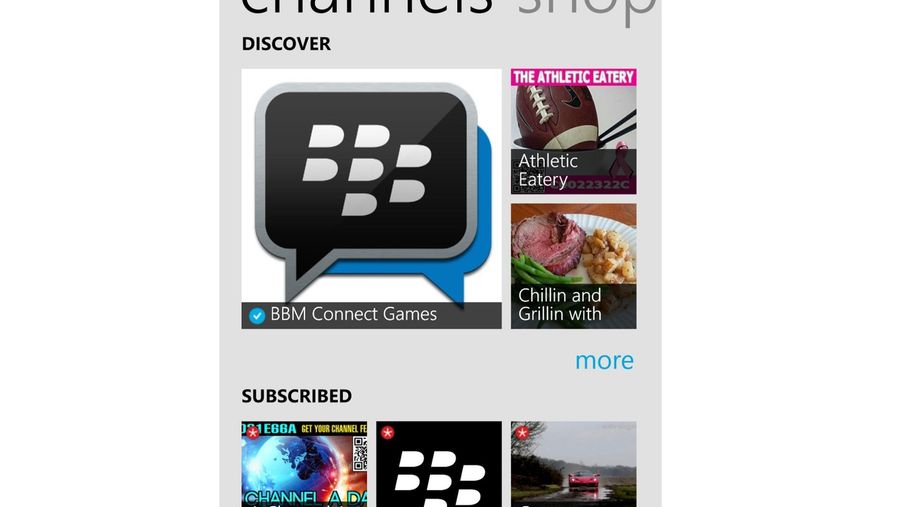This screenshot has width=900, height=507.
Task: Open the subscribed Channel A Day tile
Action: pos(304,464)
